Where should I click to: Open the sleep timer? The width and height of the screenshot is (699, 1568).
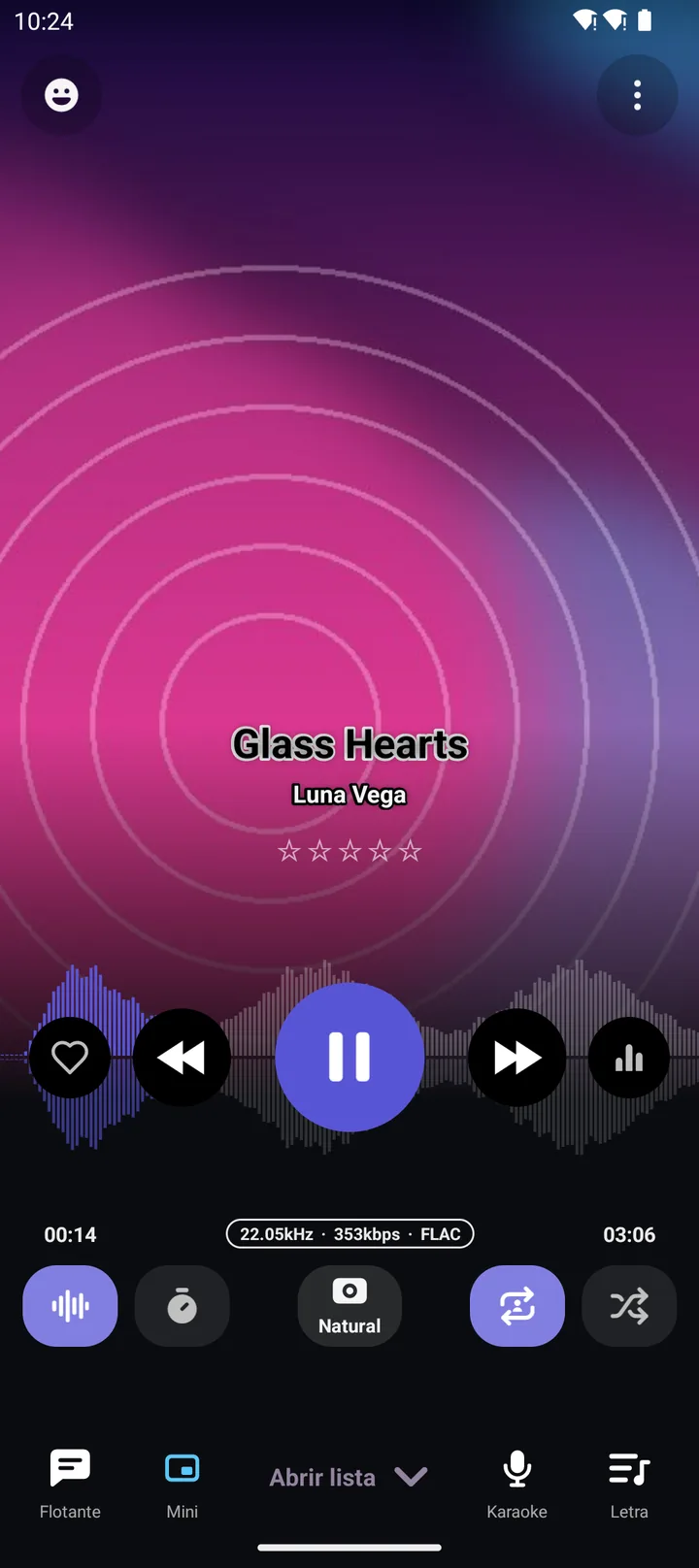coord(182,1306)
